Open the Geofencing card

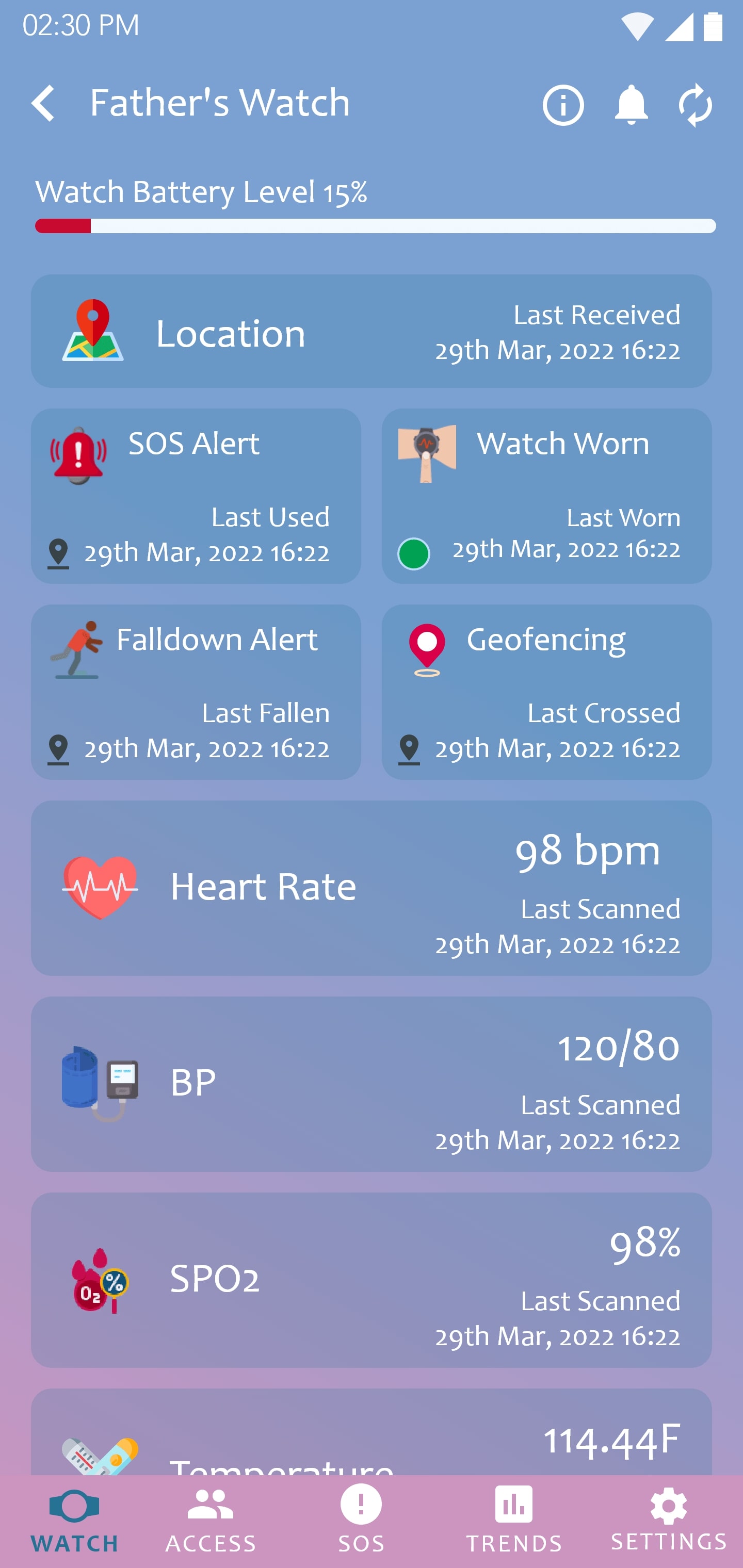pyautogui.click(x=546, y=692)
